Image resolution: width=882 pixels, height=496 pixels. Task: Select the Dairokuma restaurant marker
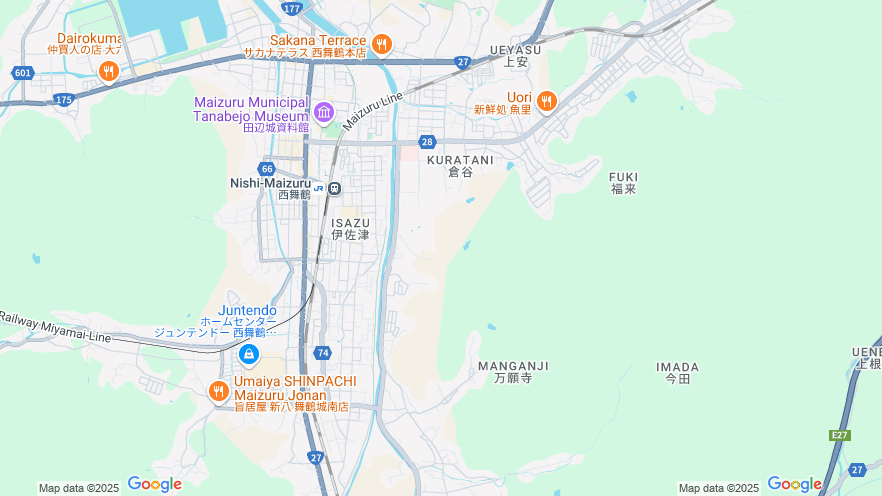coord(109,71)
